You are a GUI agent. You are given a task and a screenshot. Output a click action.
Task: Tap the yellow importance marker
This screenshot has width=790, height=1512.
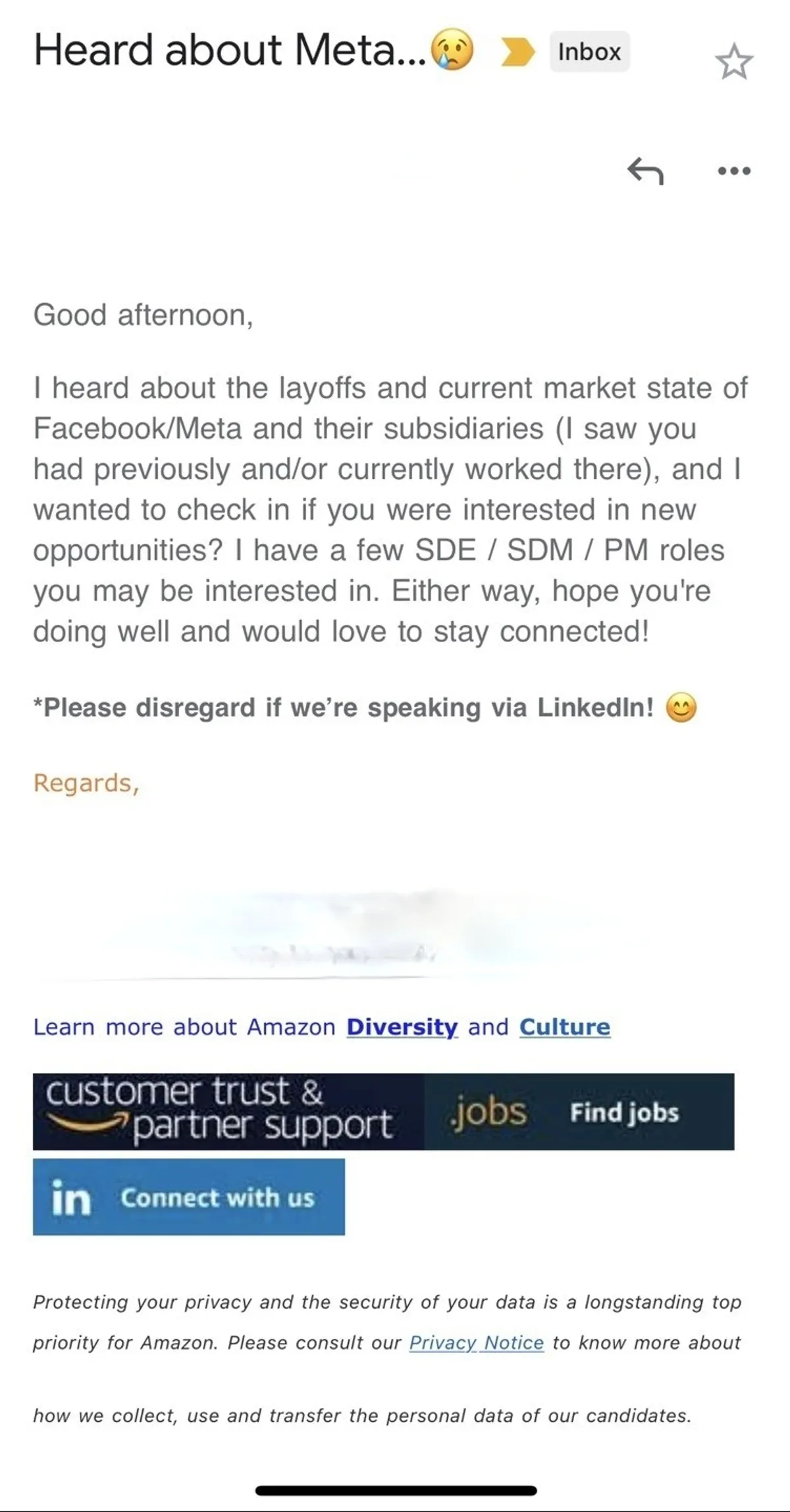[517, 52]
